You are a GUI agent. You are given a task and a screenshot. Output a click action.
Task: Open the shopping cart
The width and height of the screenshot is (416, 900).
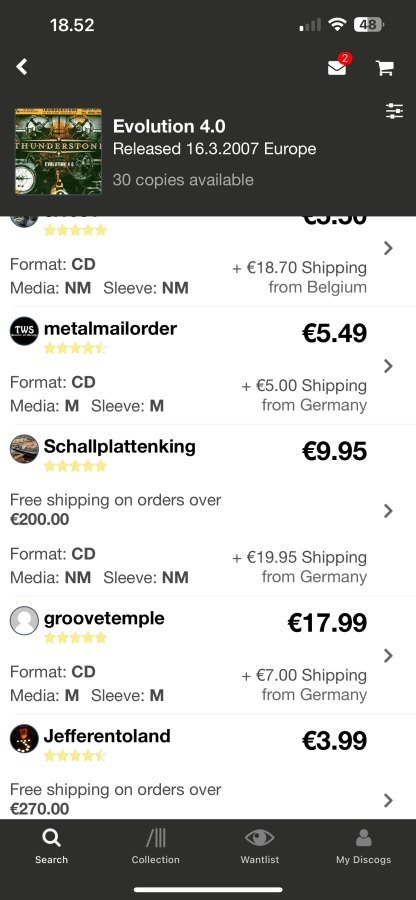pyautogui.click(x=384, y=68)
